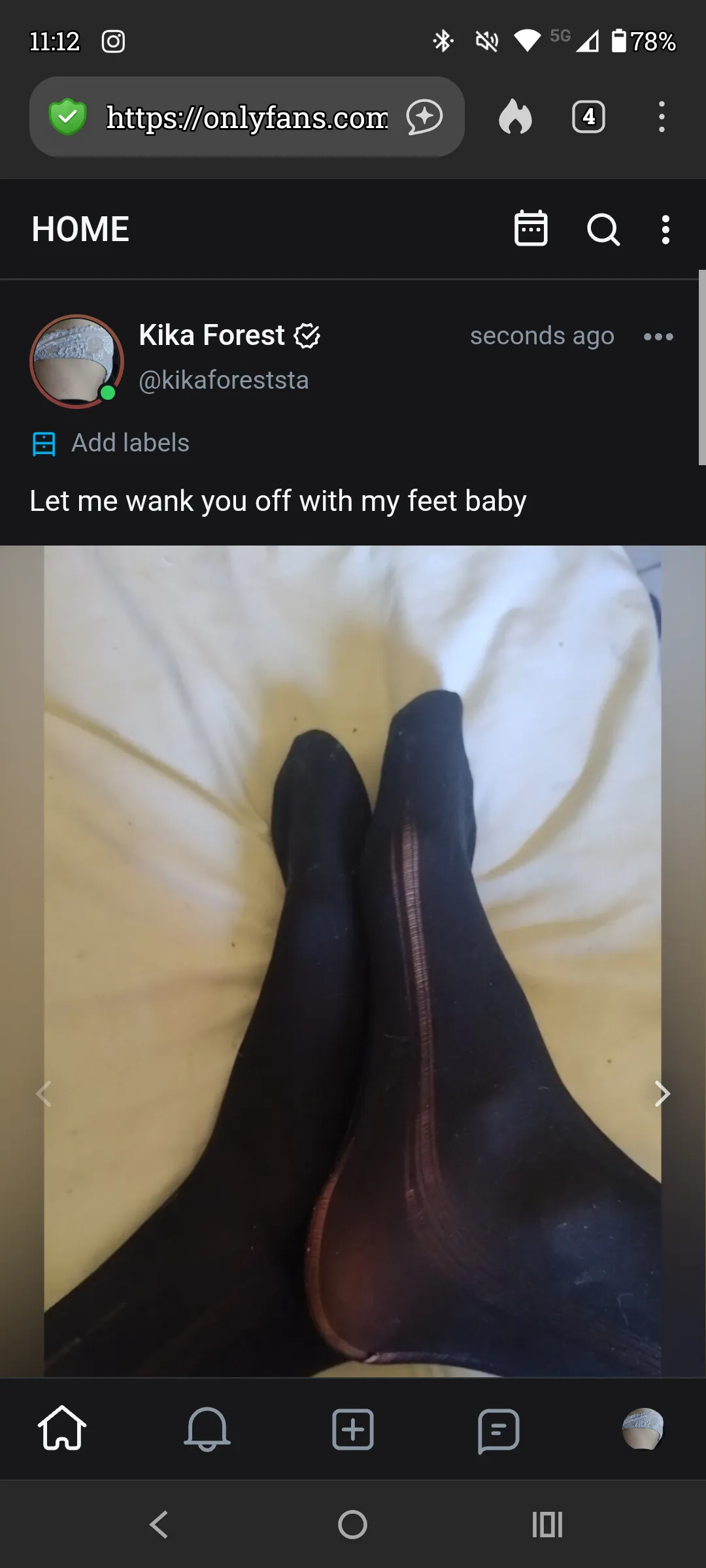Tap the fire button in the browser toolbar
The image size is (706, 1568).
[x=515, y=118]
